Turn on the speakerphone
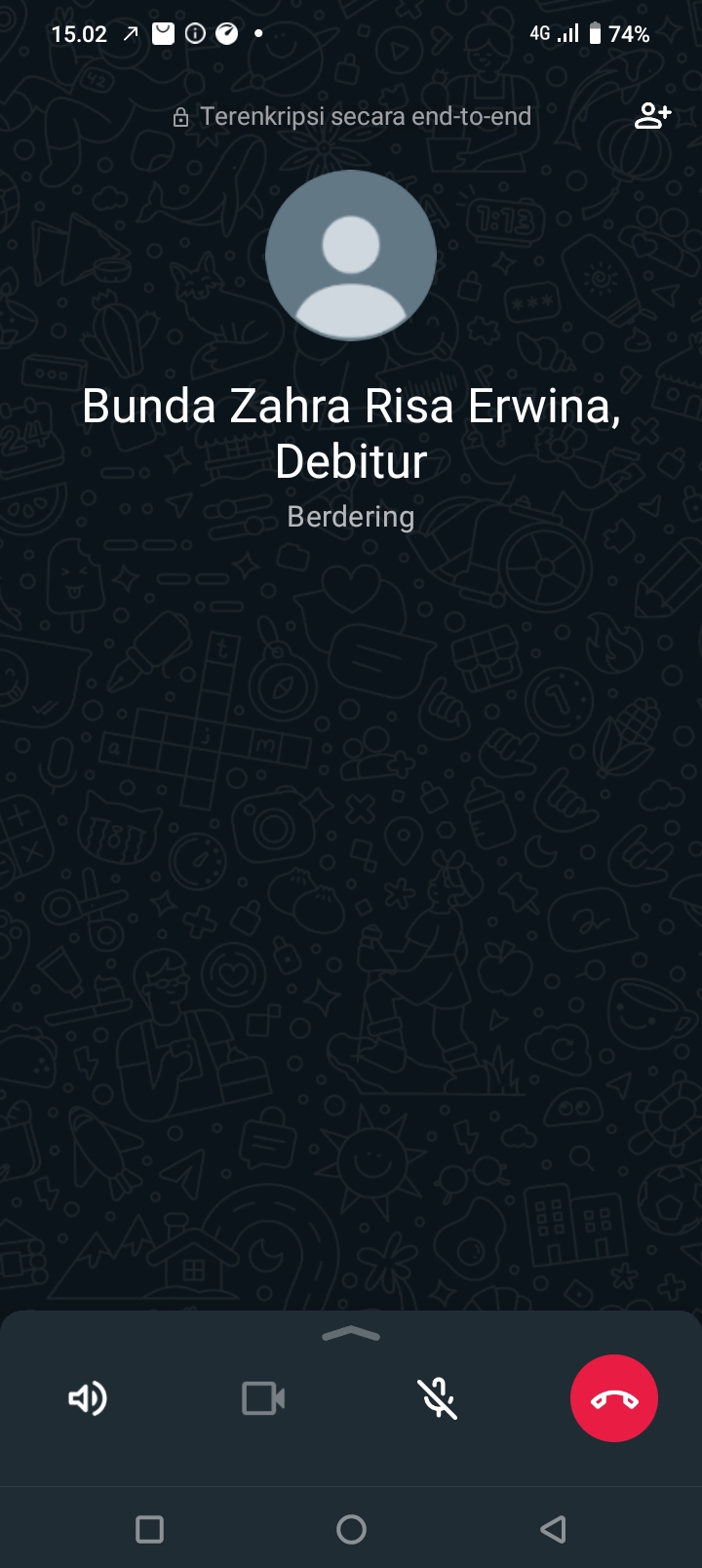This screenshot has height=1568, width=702. coord(88,1398)
